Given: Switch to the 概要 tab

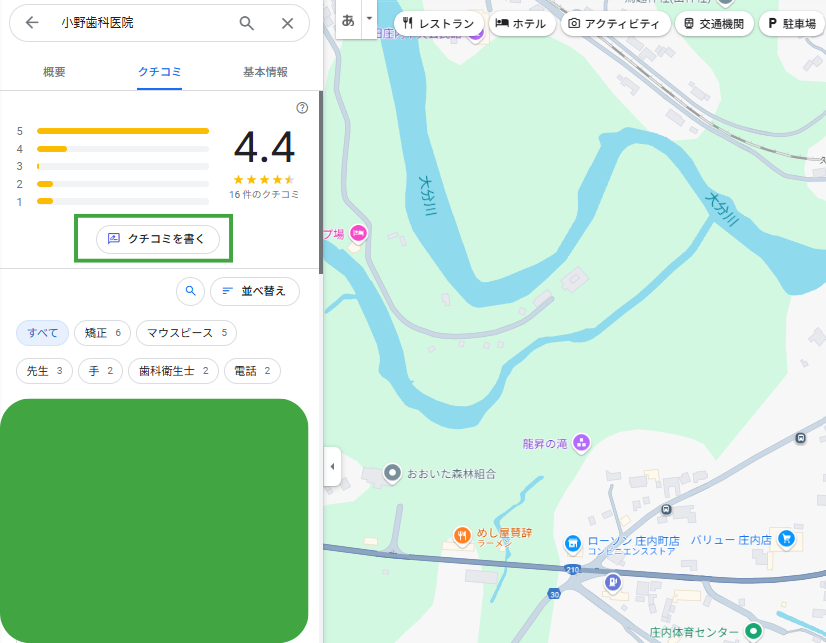Looking at the screenshot, I should [54, 72].
